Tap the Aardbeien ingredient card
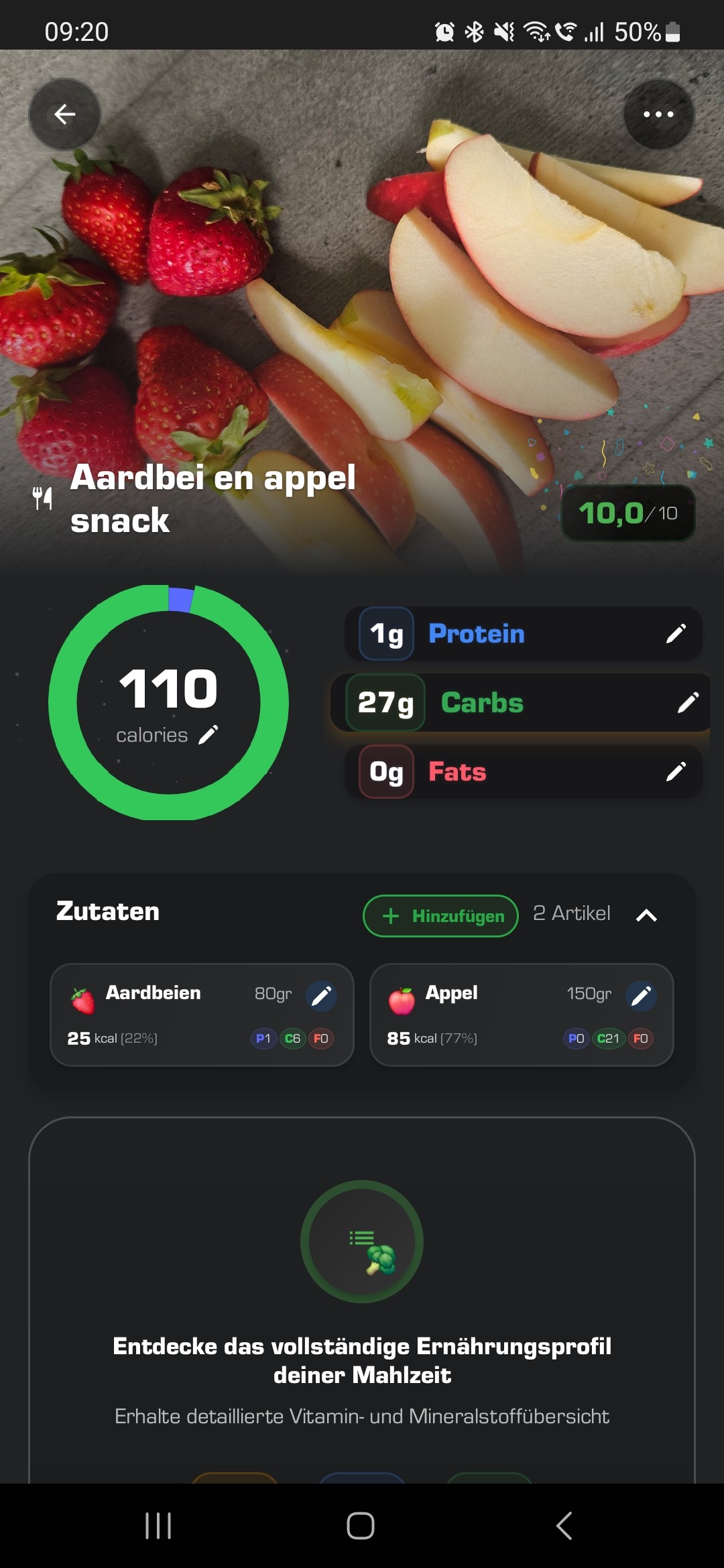724x1568 pixels. [200, 1015]
